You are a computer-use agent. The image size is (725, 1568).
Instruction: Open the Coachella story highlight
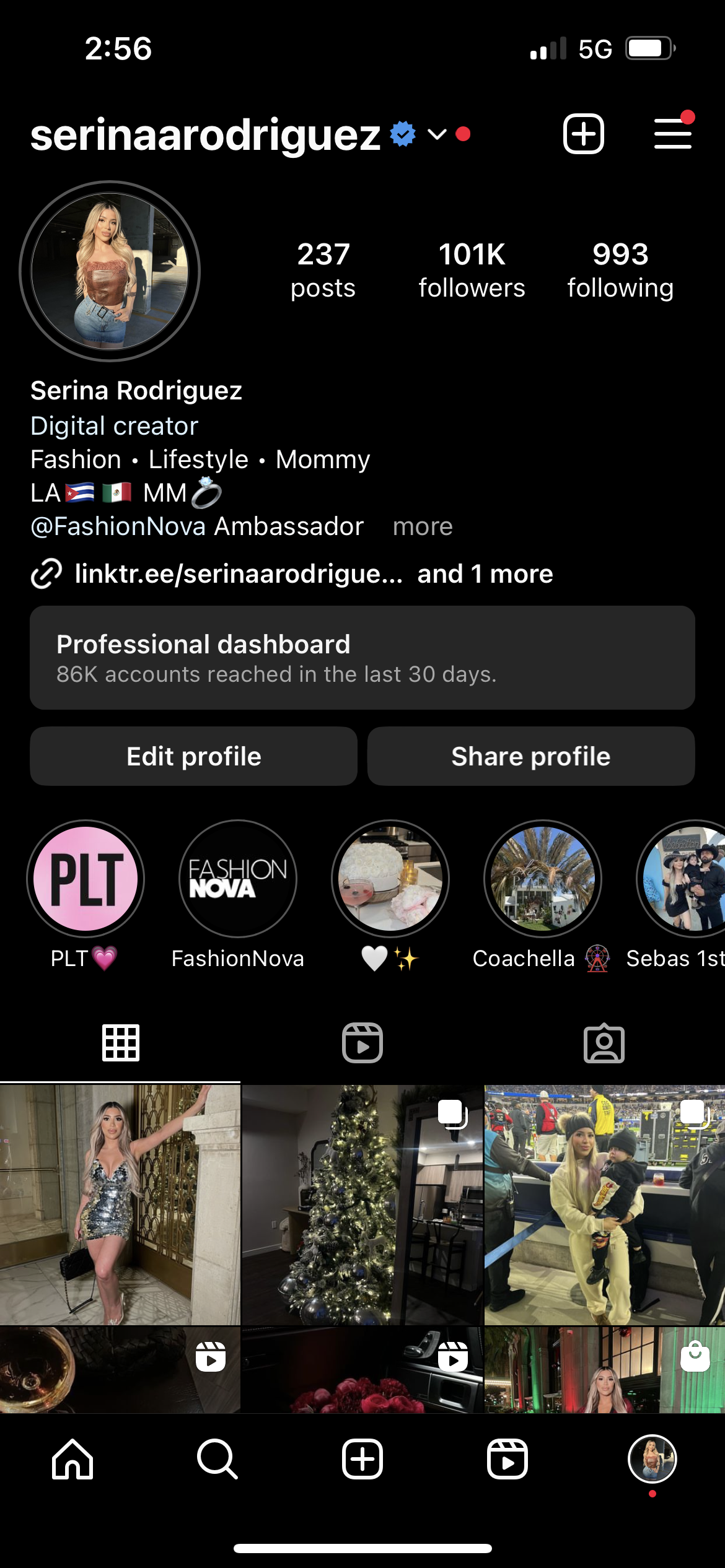pyautogui.click(x=543, y=879)
